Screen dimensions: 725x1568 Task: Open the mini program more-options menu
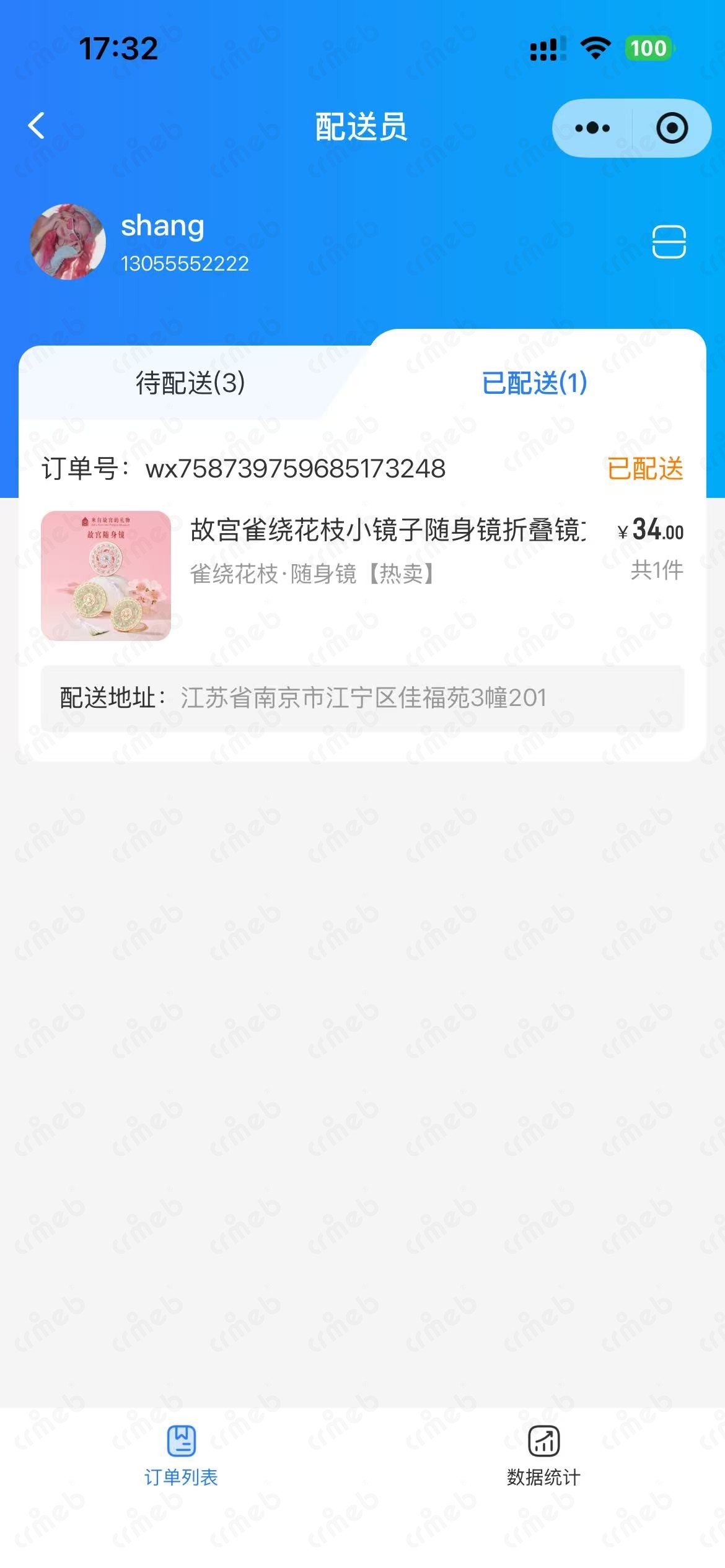[x=592, y=128]
